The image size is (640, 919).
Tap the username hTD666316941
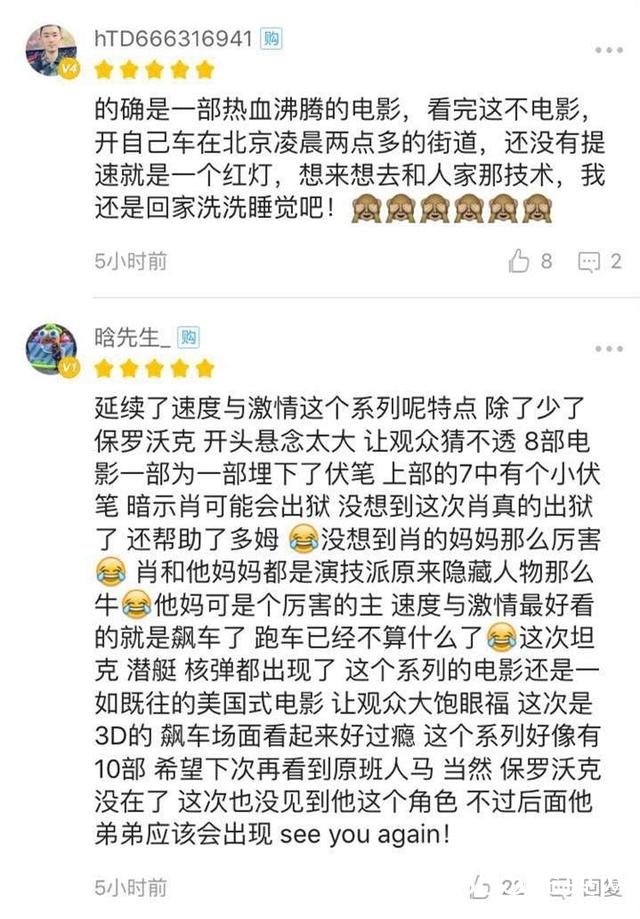[173, 39]
